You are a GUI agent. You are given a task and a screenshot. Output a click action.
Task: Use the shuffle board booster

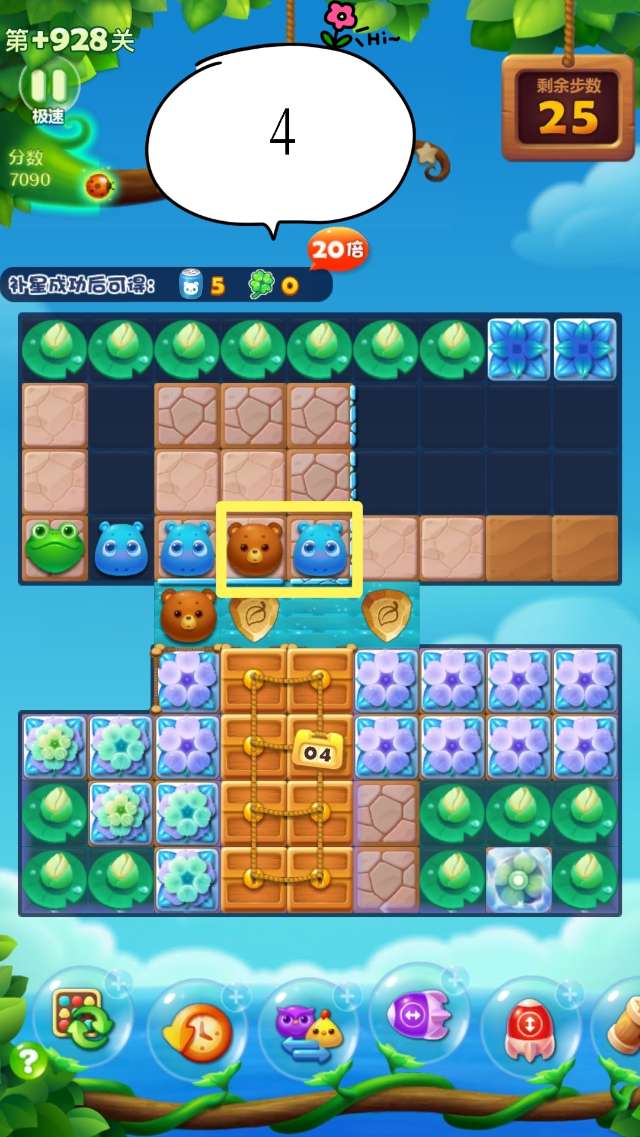click(x=83, y=1019)
